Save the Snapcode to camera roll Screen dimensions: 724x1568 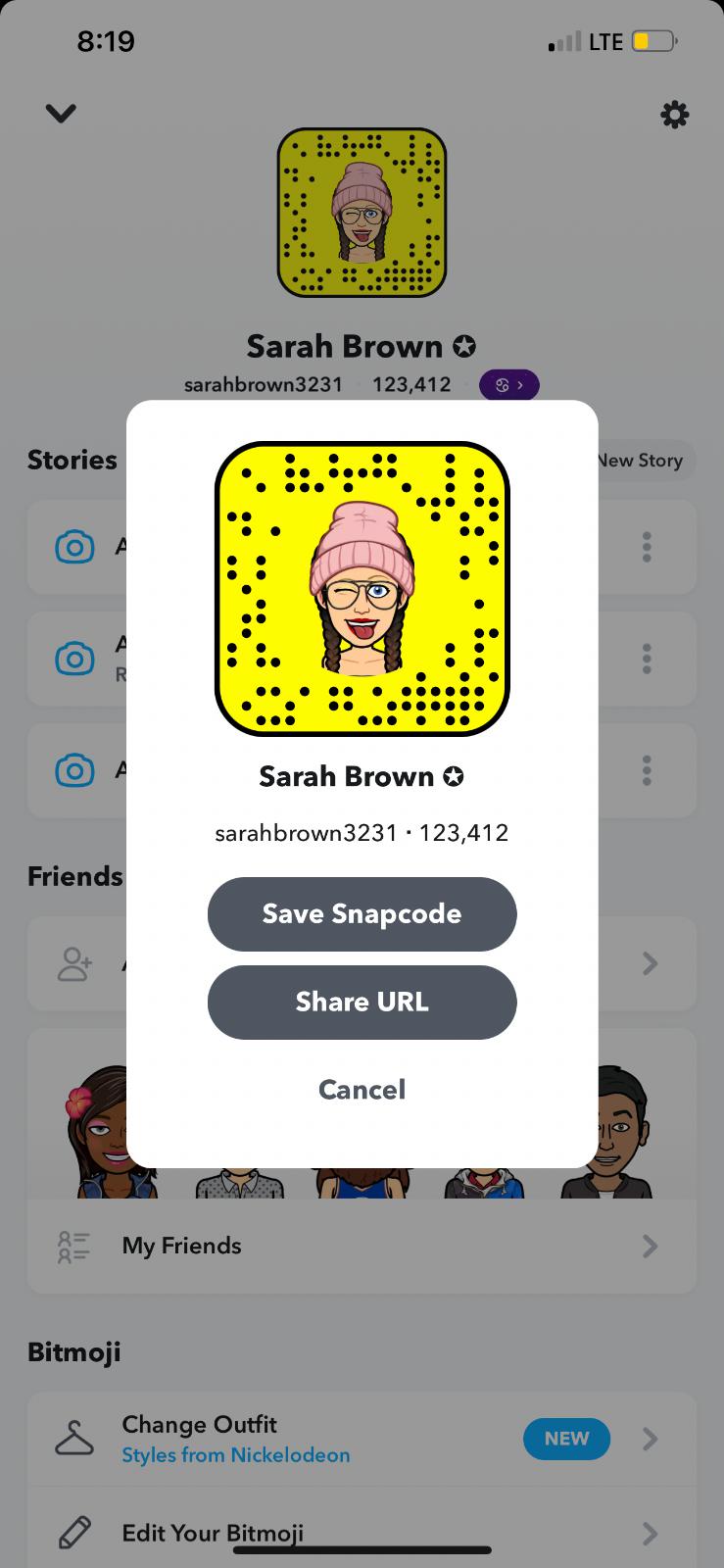click(x=362, y=913)
